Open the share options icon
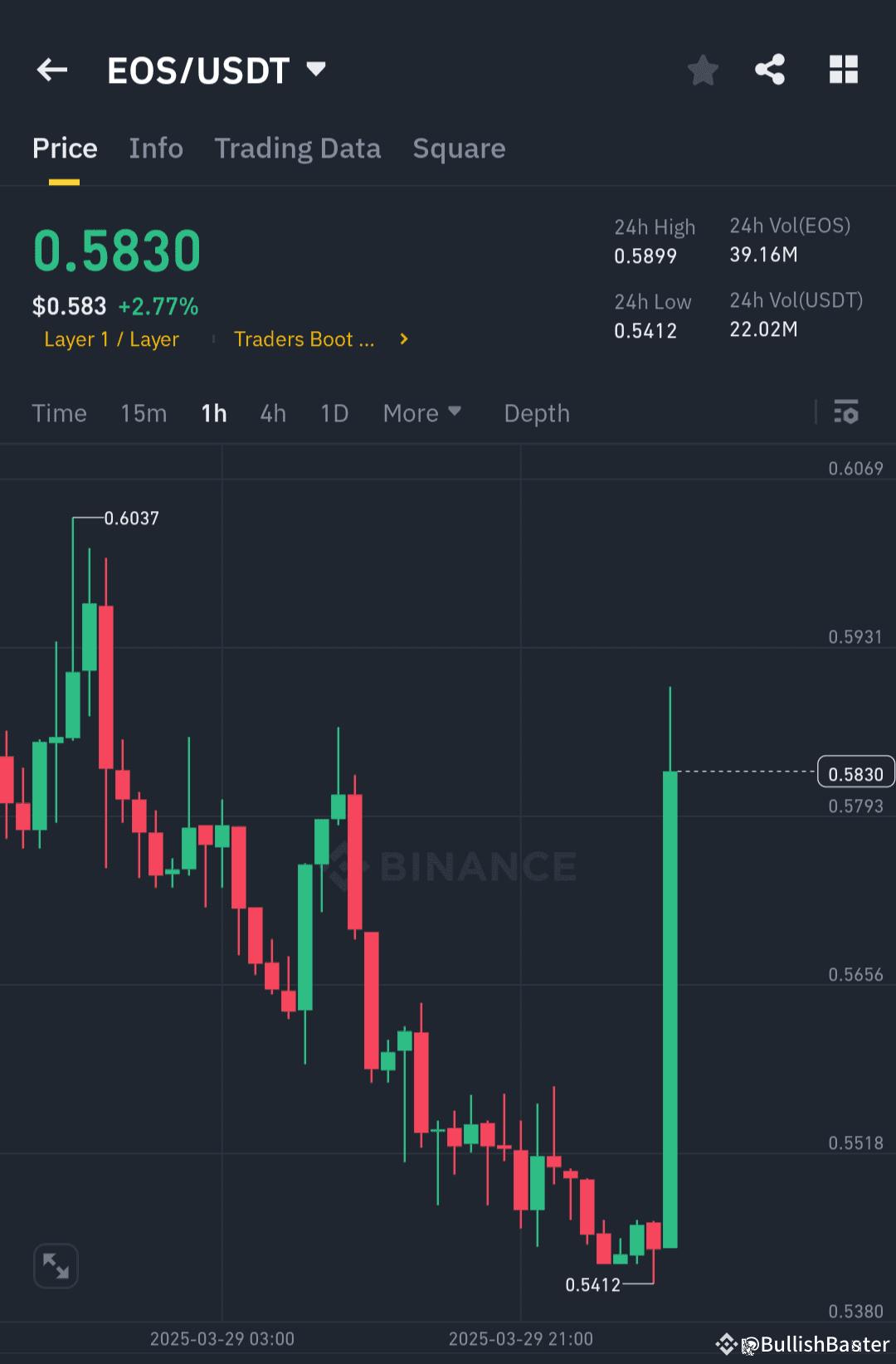The image size is (896, 1364). click(x=770, y=70)
